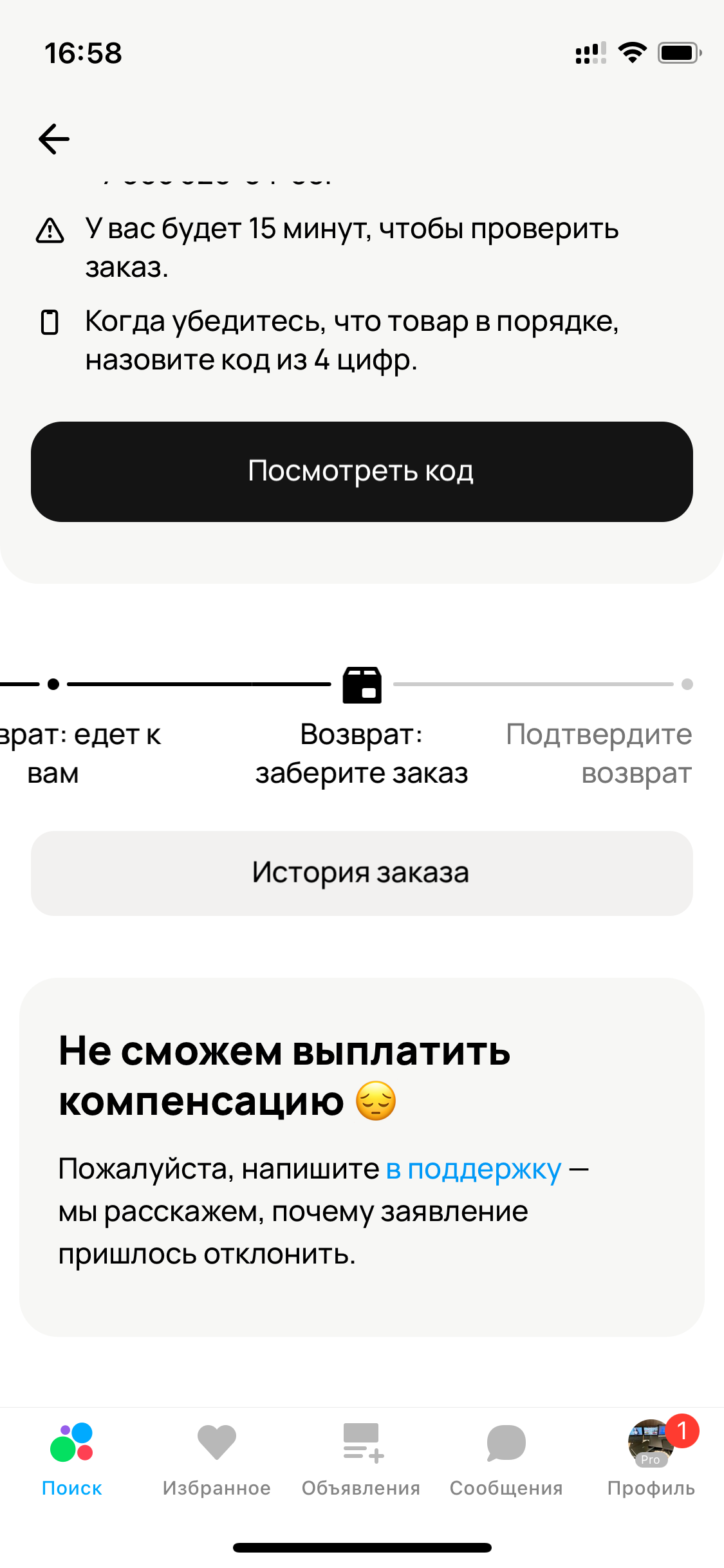Go to the Объявления tab
The width and height of the screenshot is (724, 1568).
click(x=361, y=1459)
